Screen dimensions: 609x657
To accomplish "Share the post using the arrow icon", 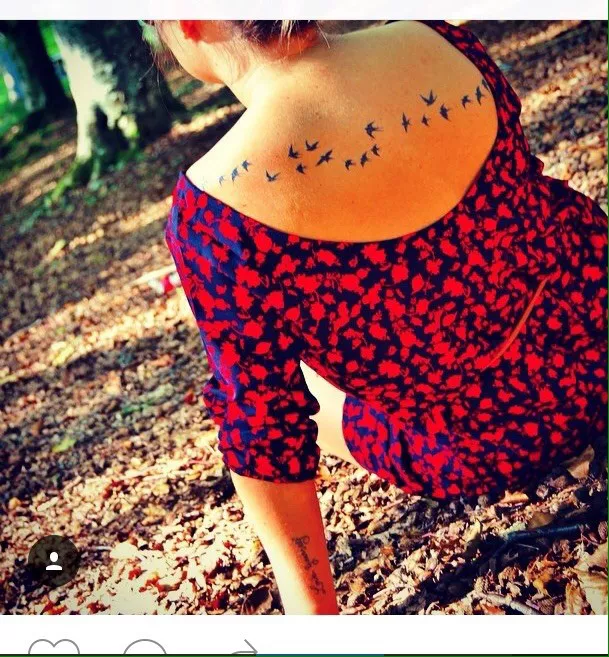I will (244, 649).
